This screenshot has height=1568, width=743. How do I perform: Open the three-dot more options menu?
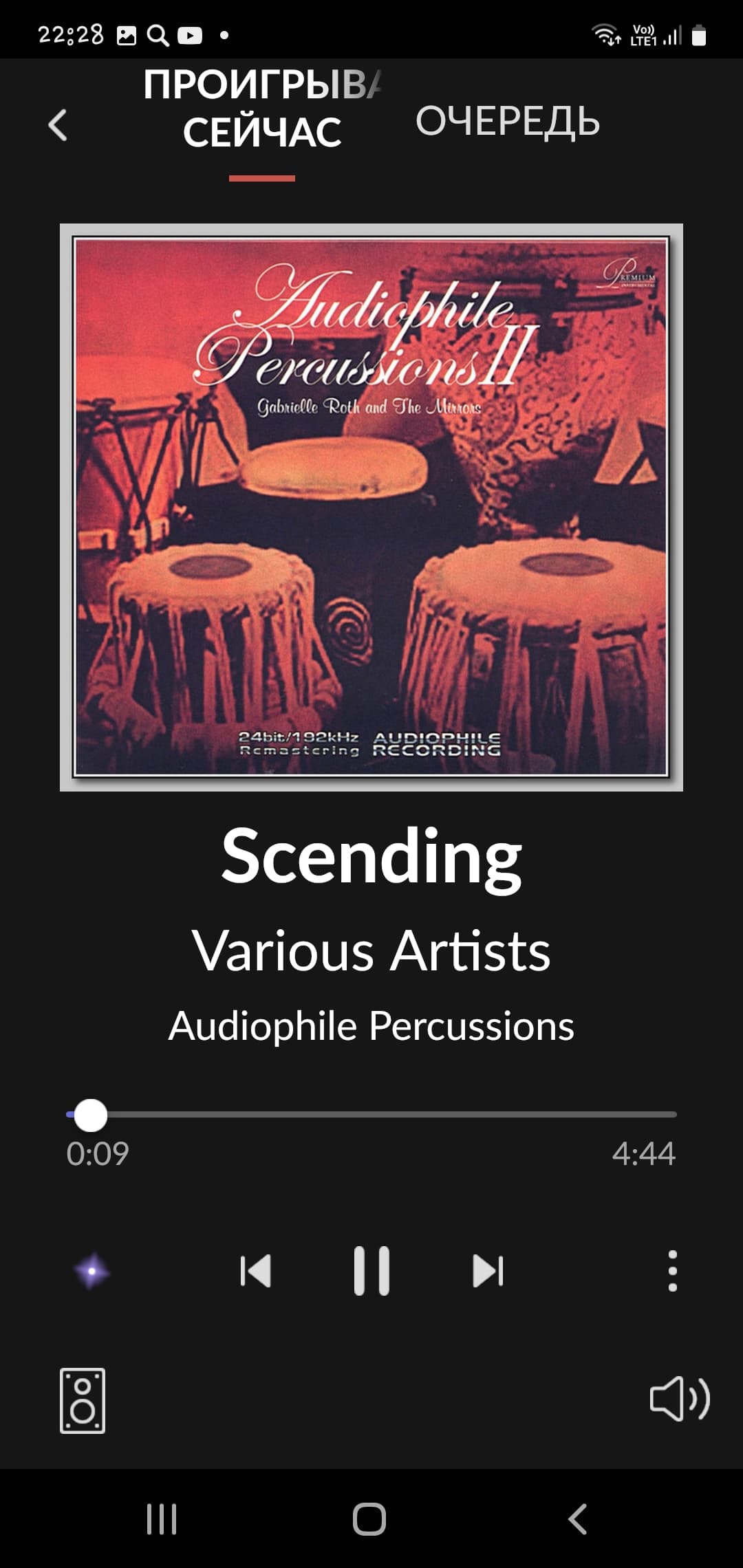coord(672,1270)
